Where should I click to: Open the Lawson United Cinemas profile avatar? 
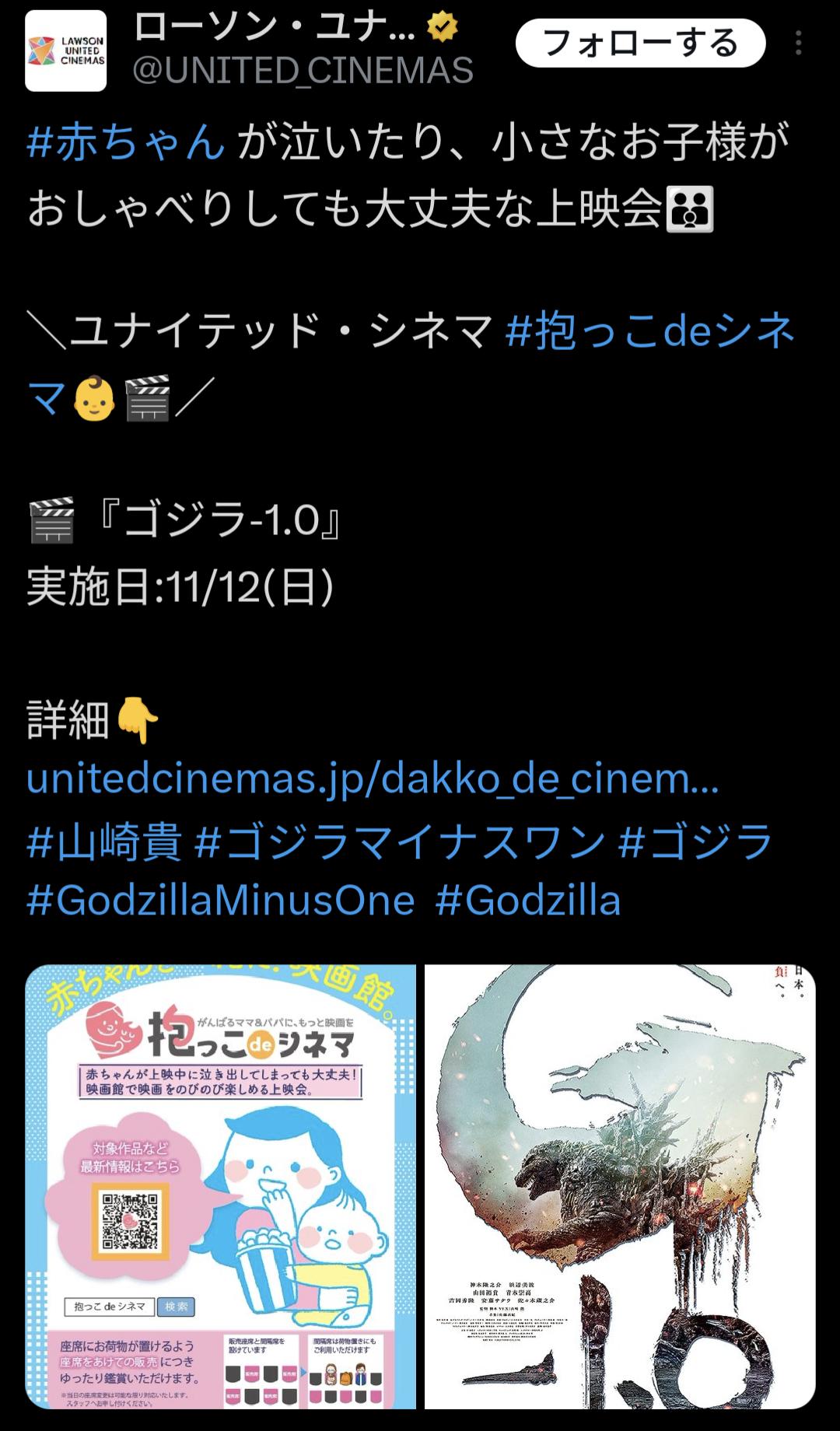tap(65, 51)
